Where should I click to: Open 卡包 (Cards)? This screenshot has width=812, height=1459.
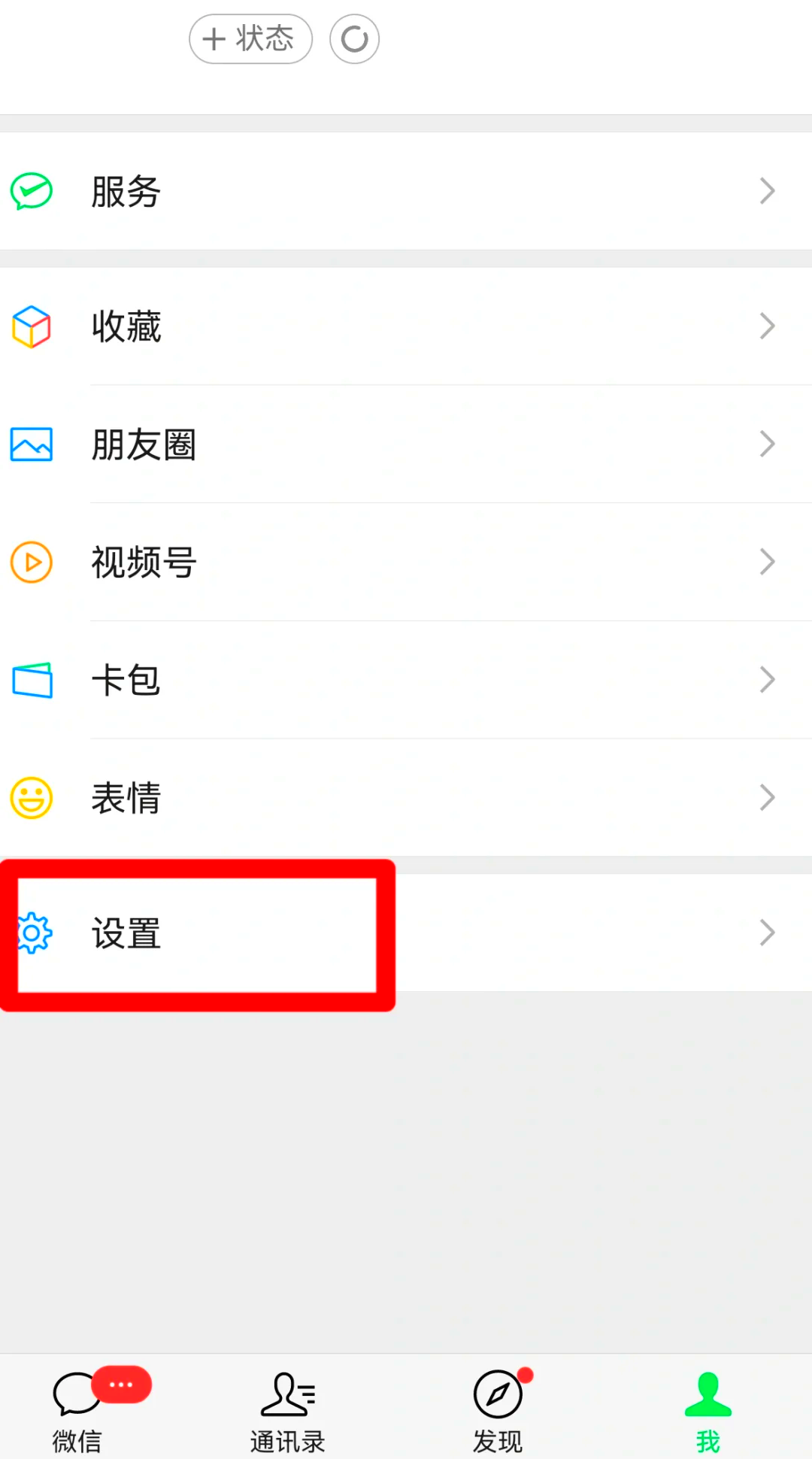406,680
